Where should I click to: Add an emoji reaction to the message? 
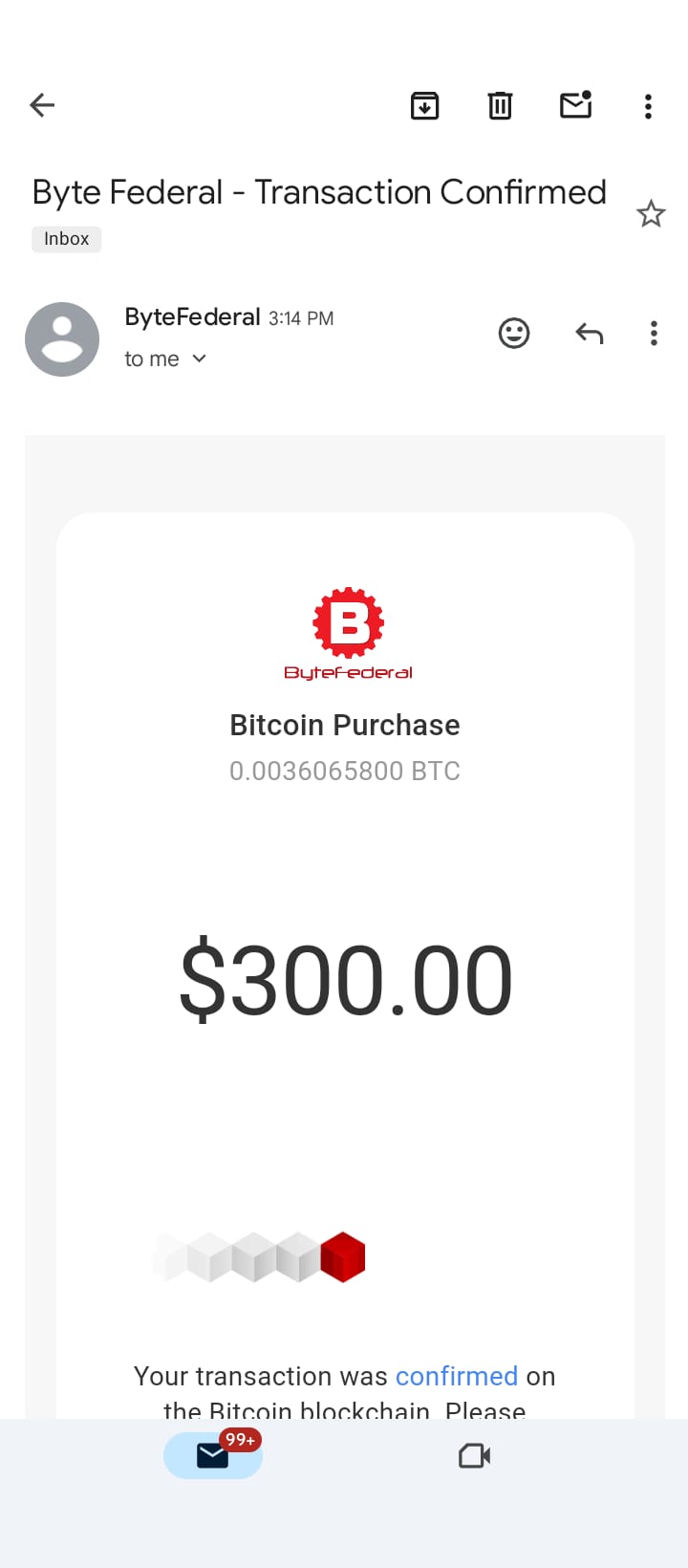(x=514, y=333)
